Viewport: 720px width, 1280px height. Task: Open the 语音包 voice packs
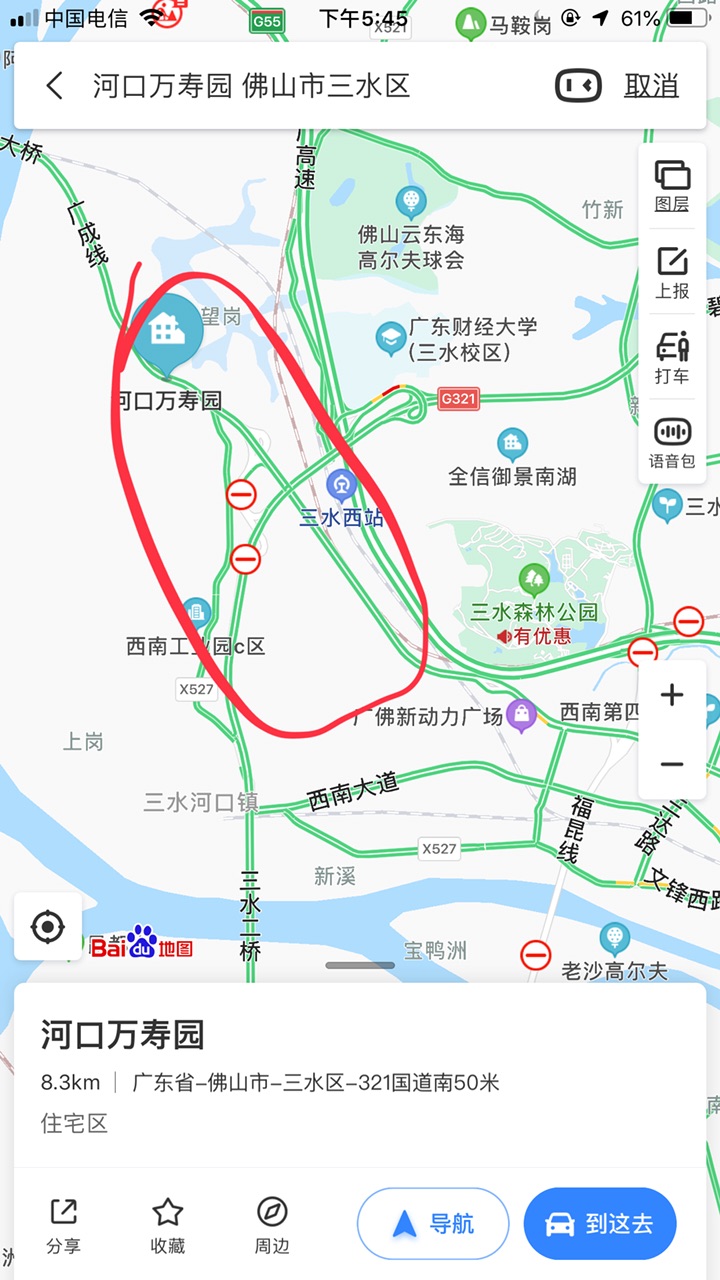click(x=672, y=443)
